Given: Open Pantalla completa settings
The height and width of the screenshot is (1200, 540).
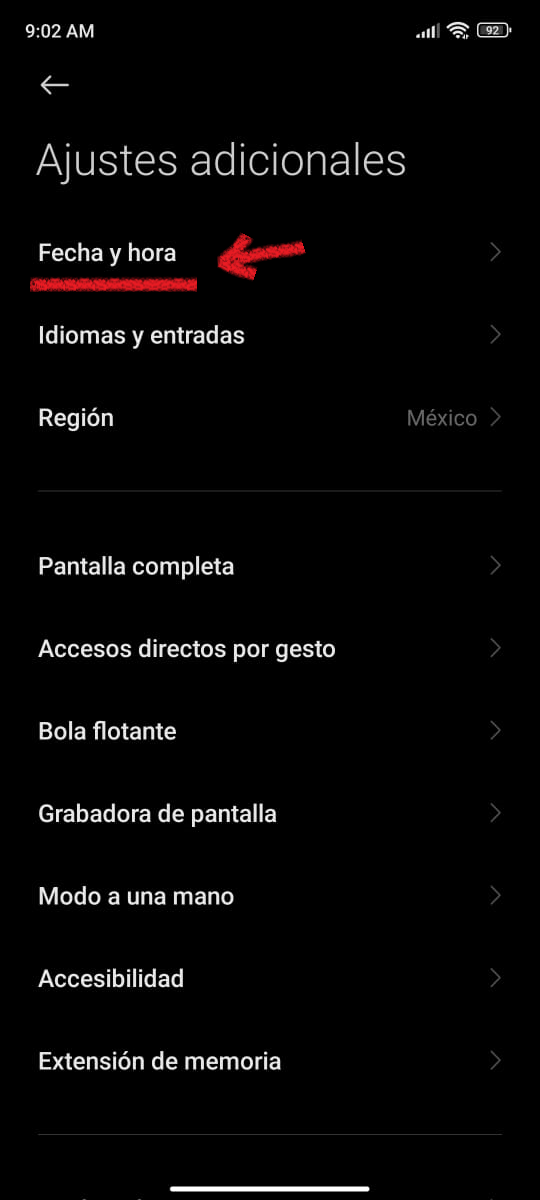Looking at the screenshot, I should (270, 566).
